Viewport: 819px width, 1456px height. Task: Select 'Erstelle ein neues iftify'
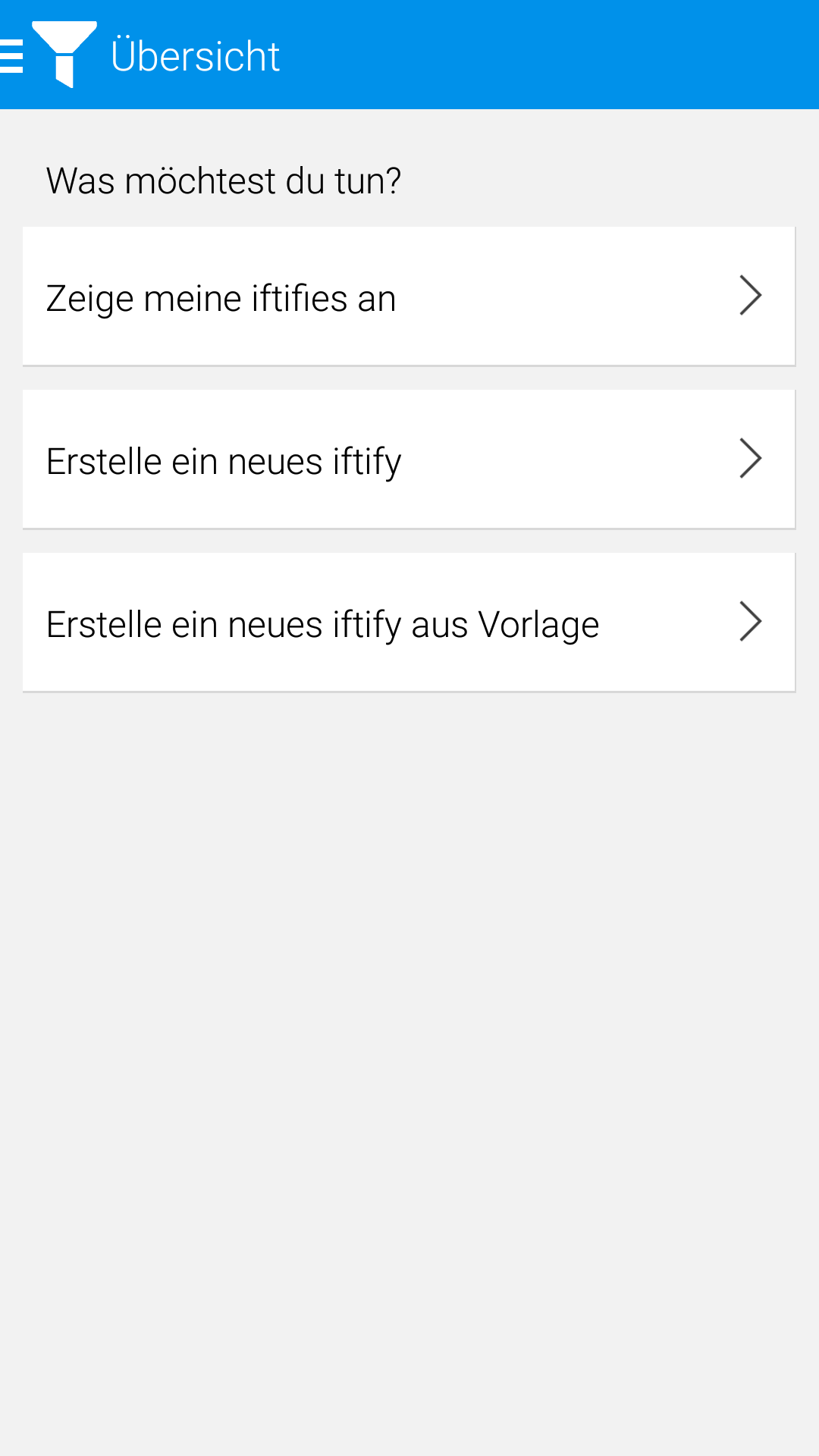pos(409,459)
